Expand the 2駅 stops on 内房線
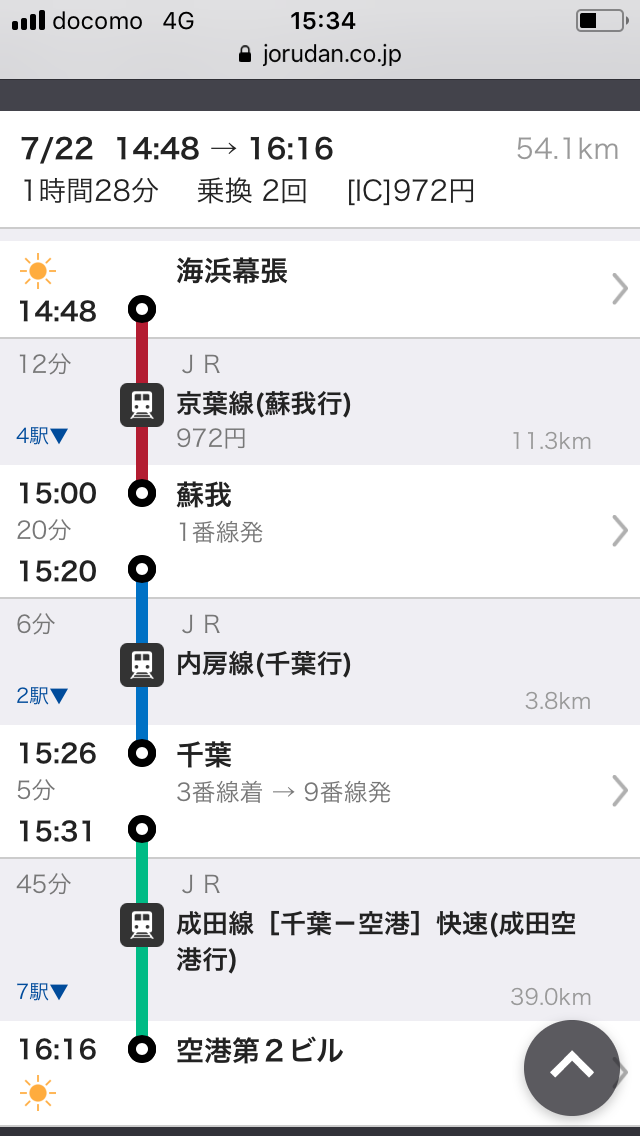640x1136 pixels. tap(43, 696)
